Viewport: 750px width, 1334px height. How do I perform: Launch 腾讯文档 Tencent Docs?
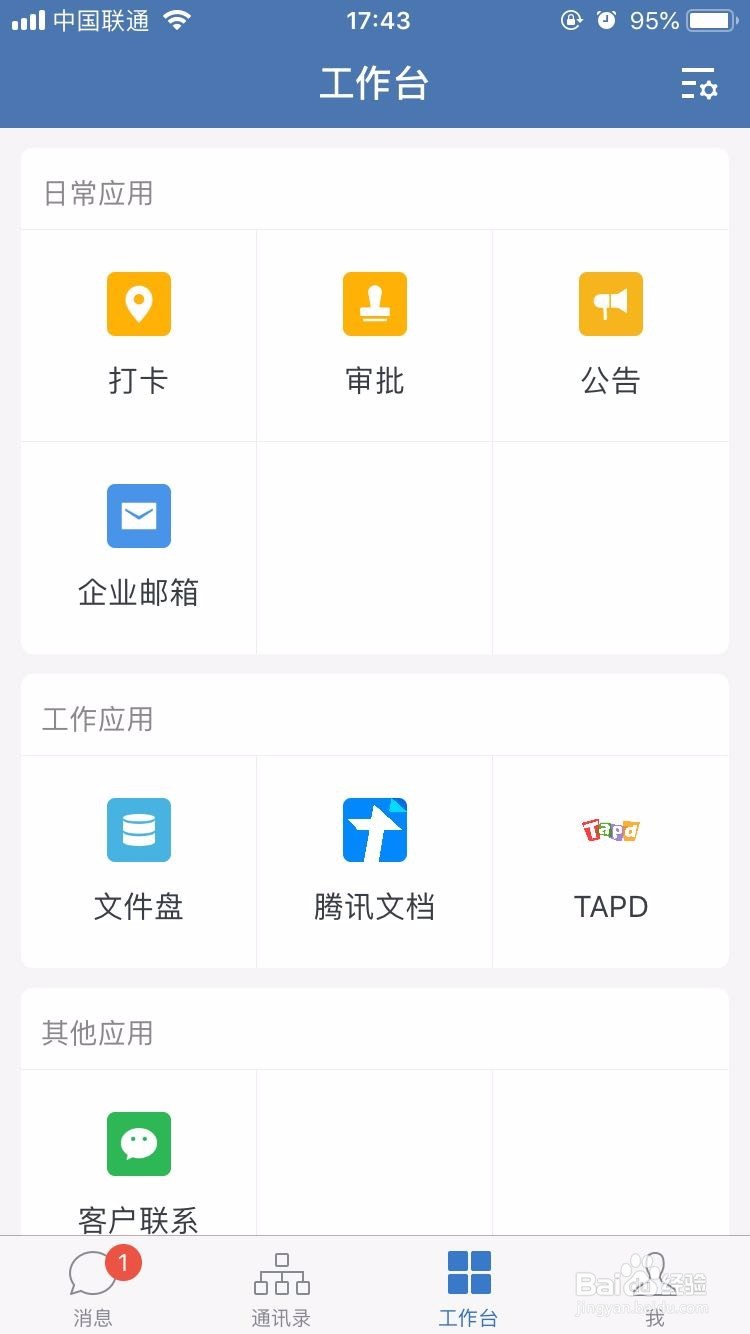pos(375,861)
